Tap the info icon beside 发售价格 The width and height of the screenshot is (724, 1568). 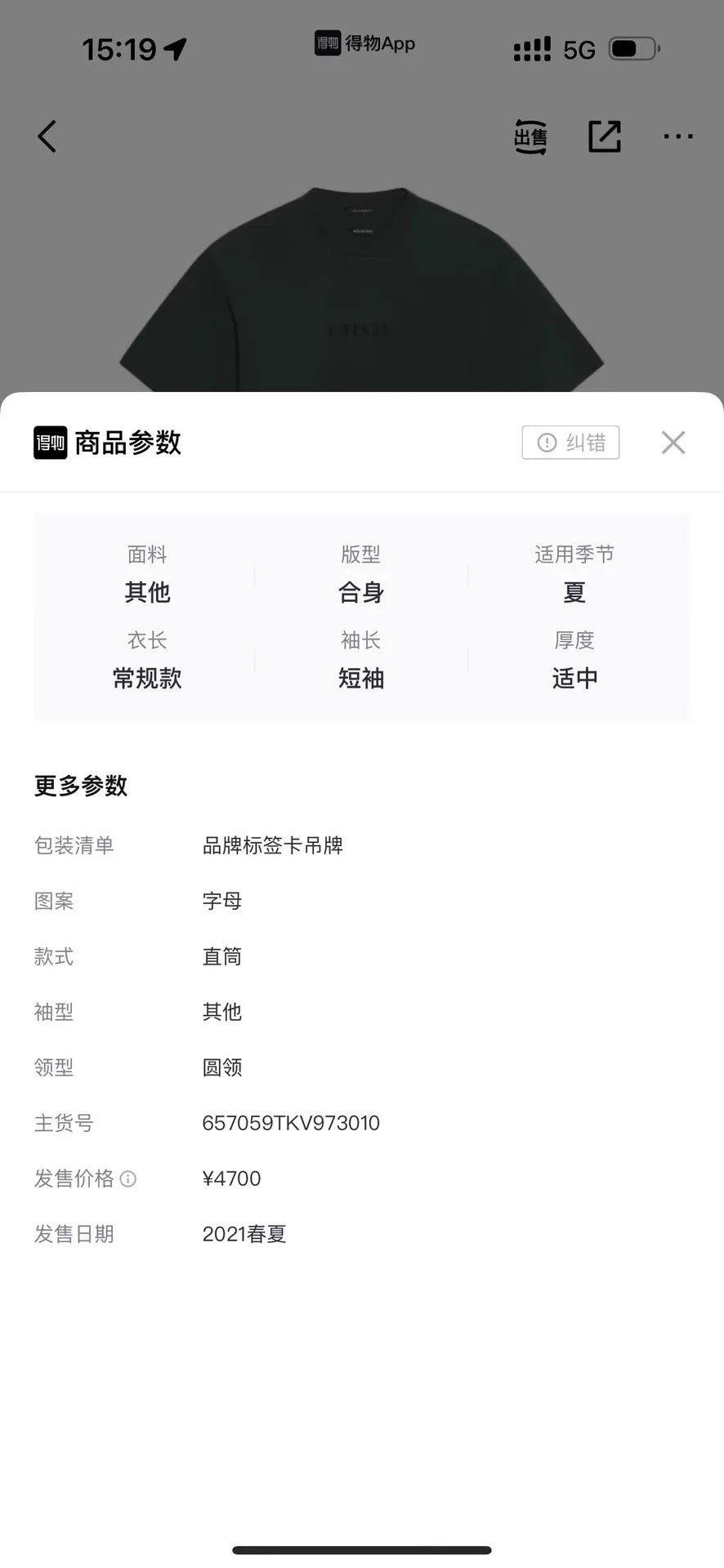(128, 1178)
